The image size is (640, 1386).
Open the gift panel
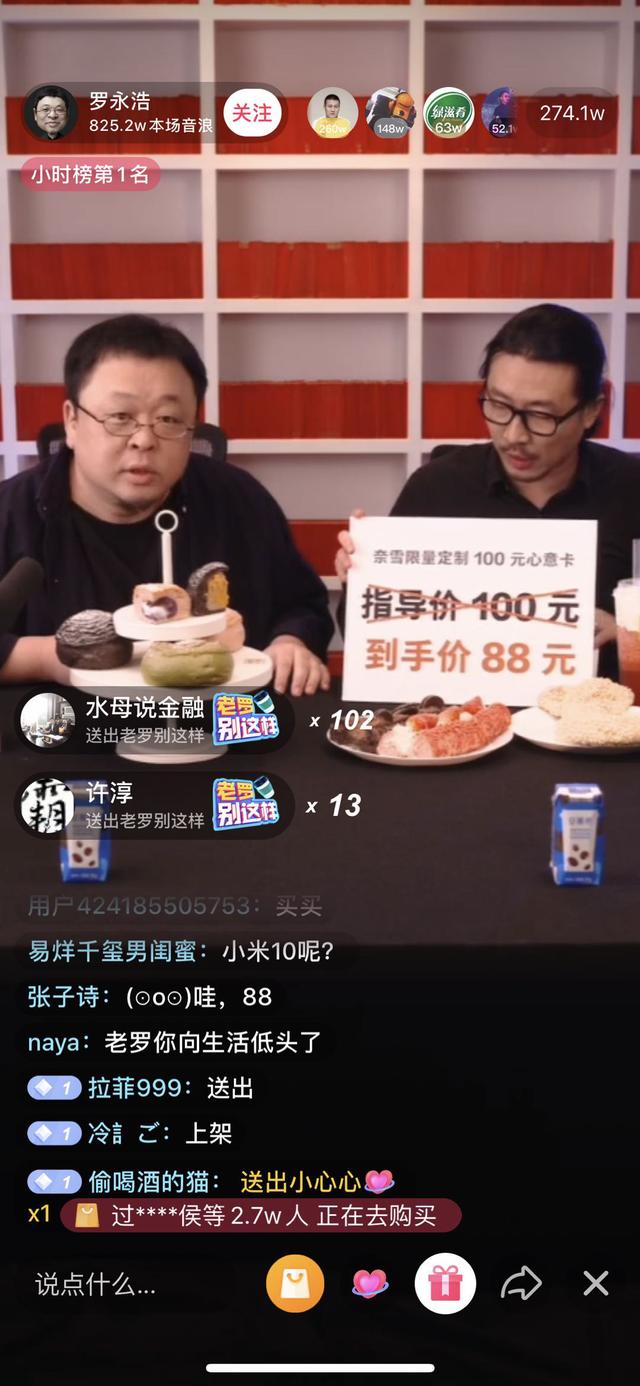pyautogui.click(x=445, y=1283)
